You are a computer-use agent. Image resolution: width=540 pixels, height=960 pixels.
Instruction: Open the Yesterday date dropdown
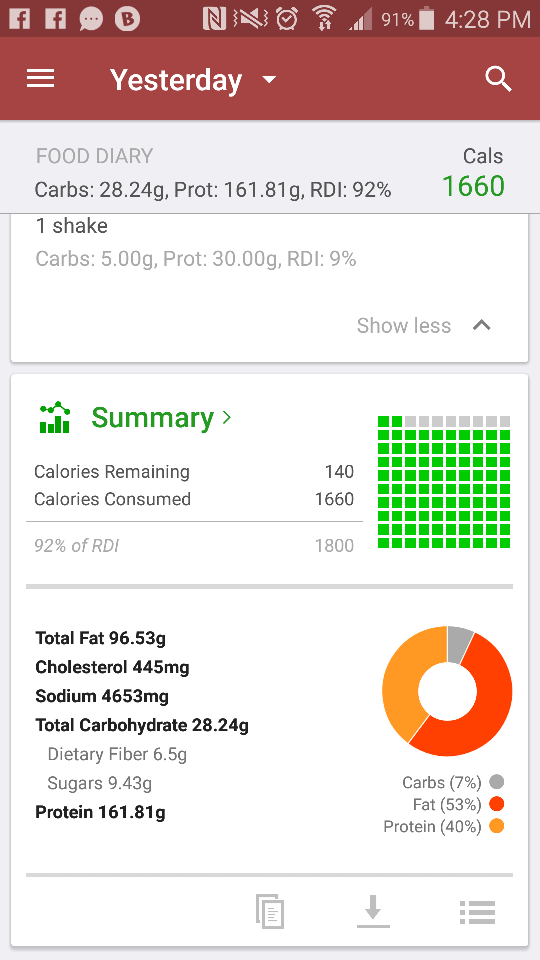click(x=193, y=80)
